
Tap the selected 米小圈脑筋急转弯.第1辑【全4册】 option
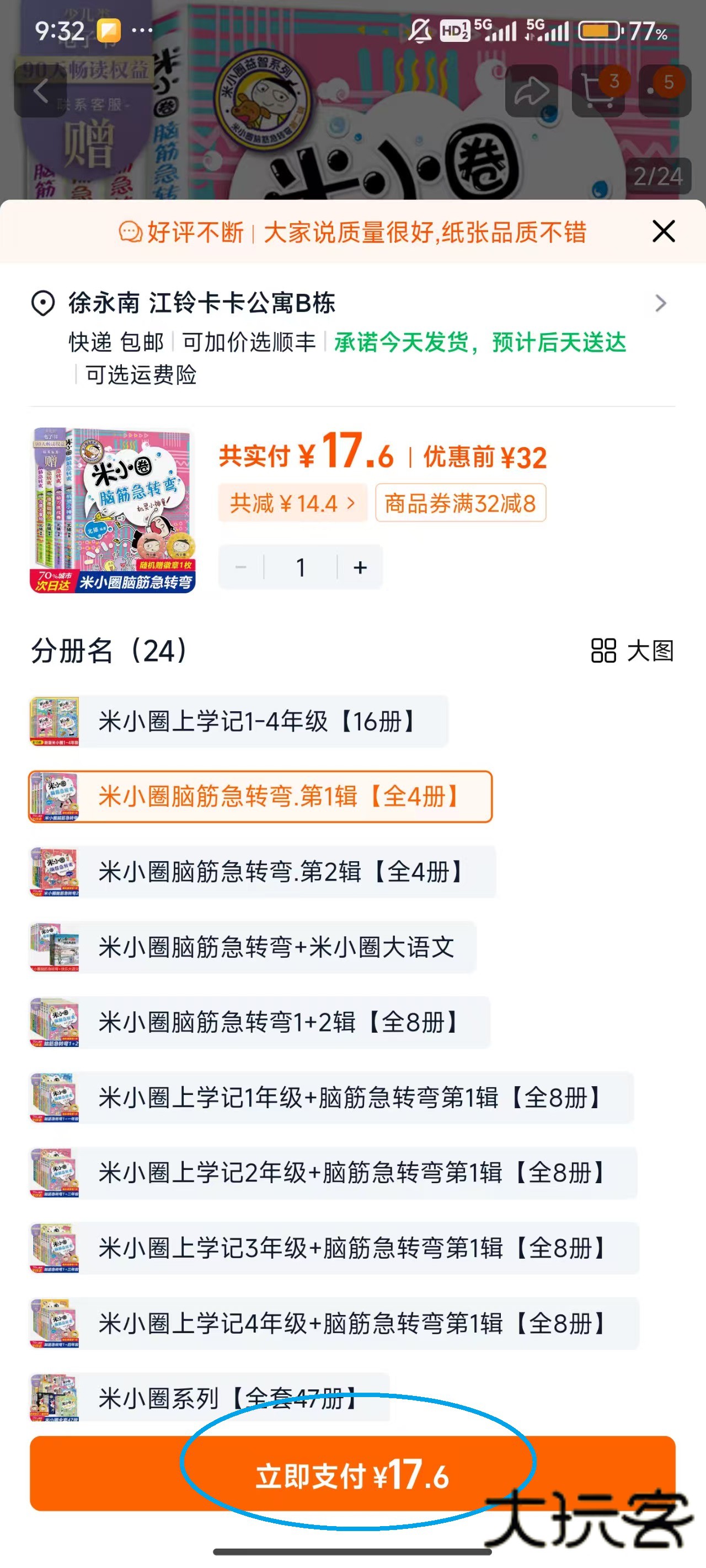click(260, 797)
